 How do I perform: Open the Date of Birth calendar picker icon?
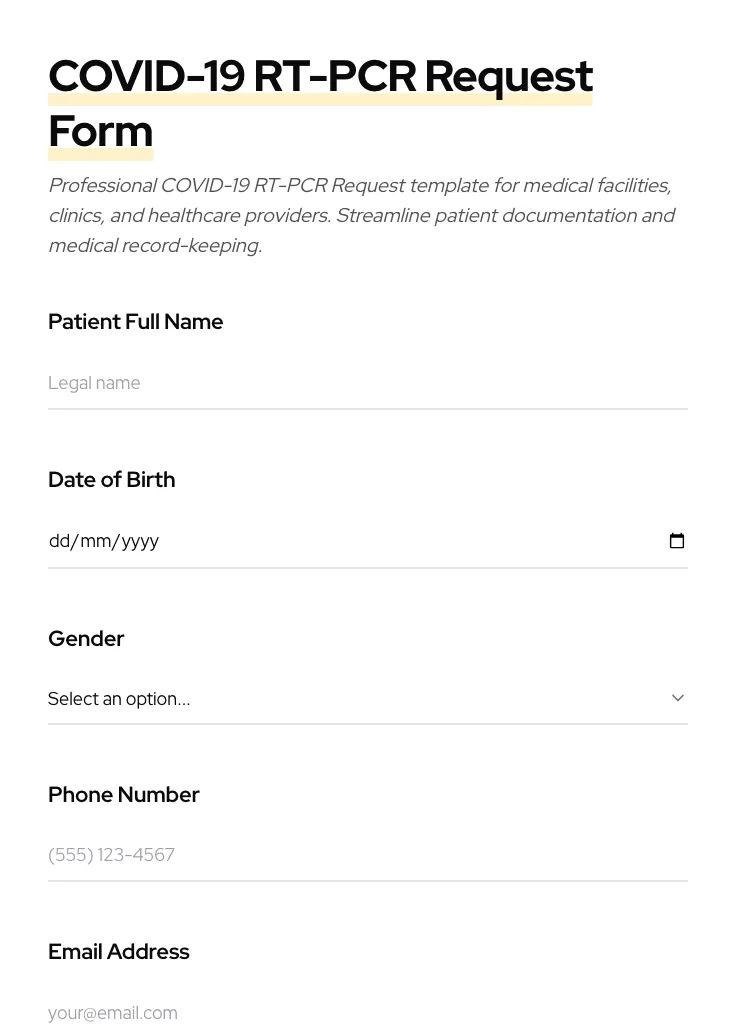pyautogui.click(x=677, y=541)
